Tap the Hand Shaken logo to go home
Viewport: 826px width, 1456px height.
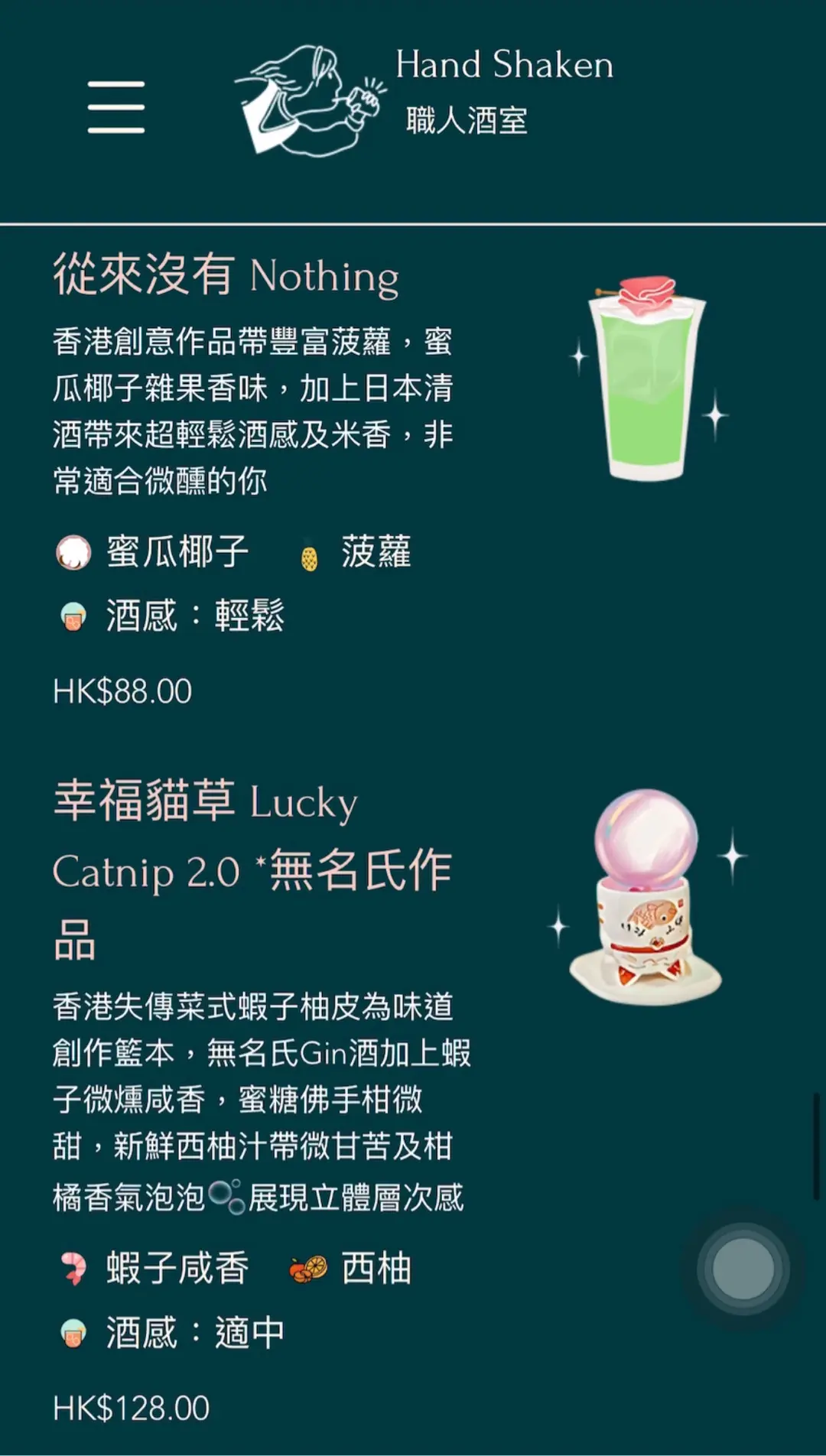[x=424, y=98]
